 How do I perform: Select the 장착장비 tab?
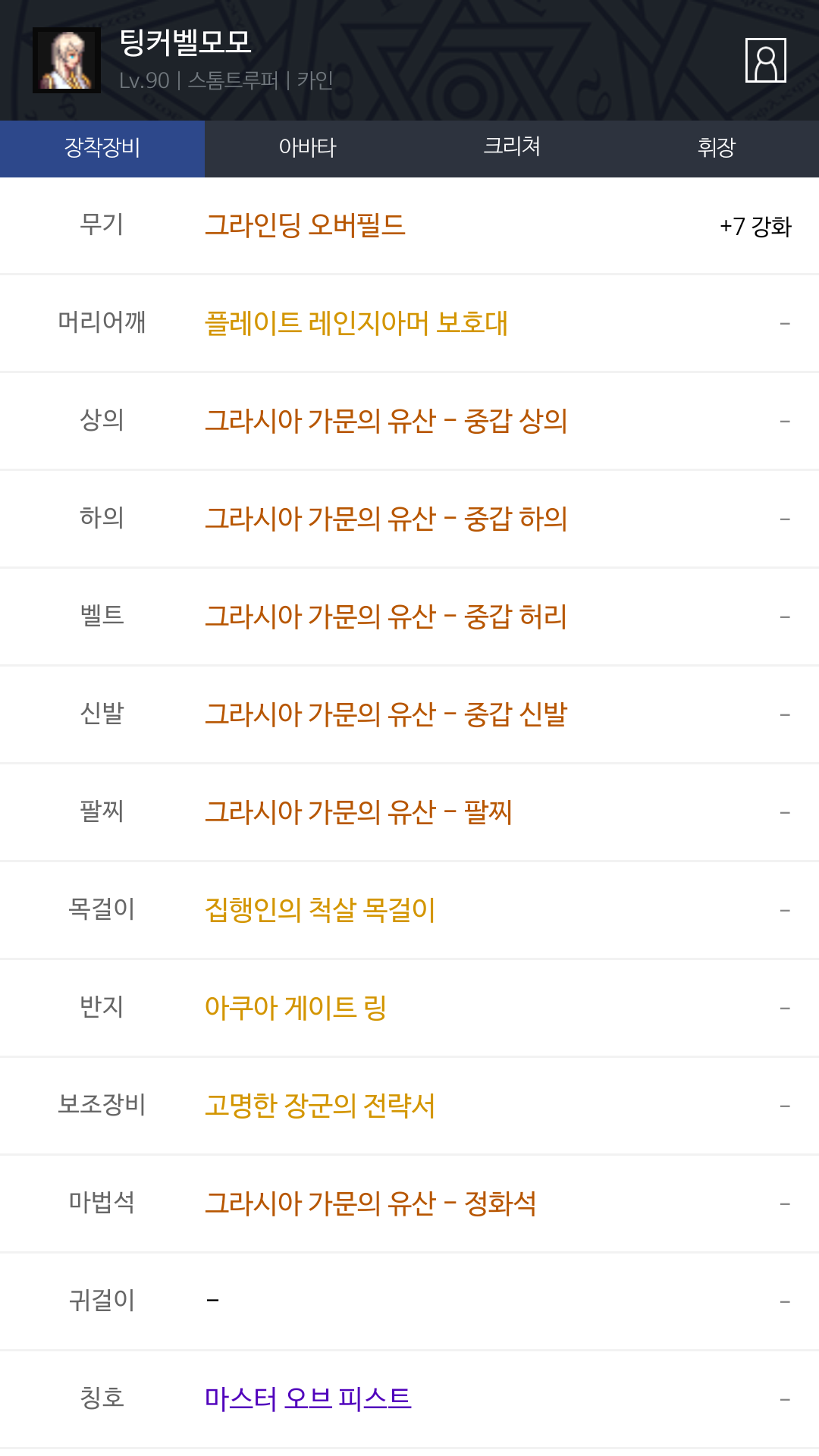point(102,148)
